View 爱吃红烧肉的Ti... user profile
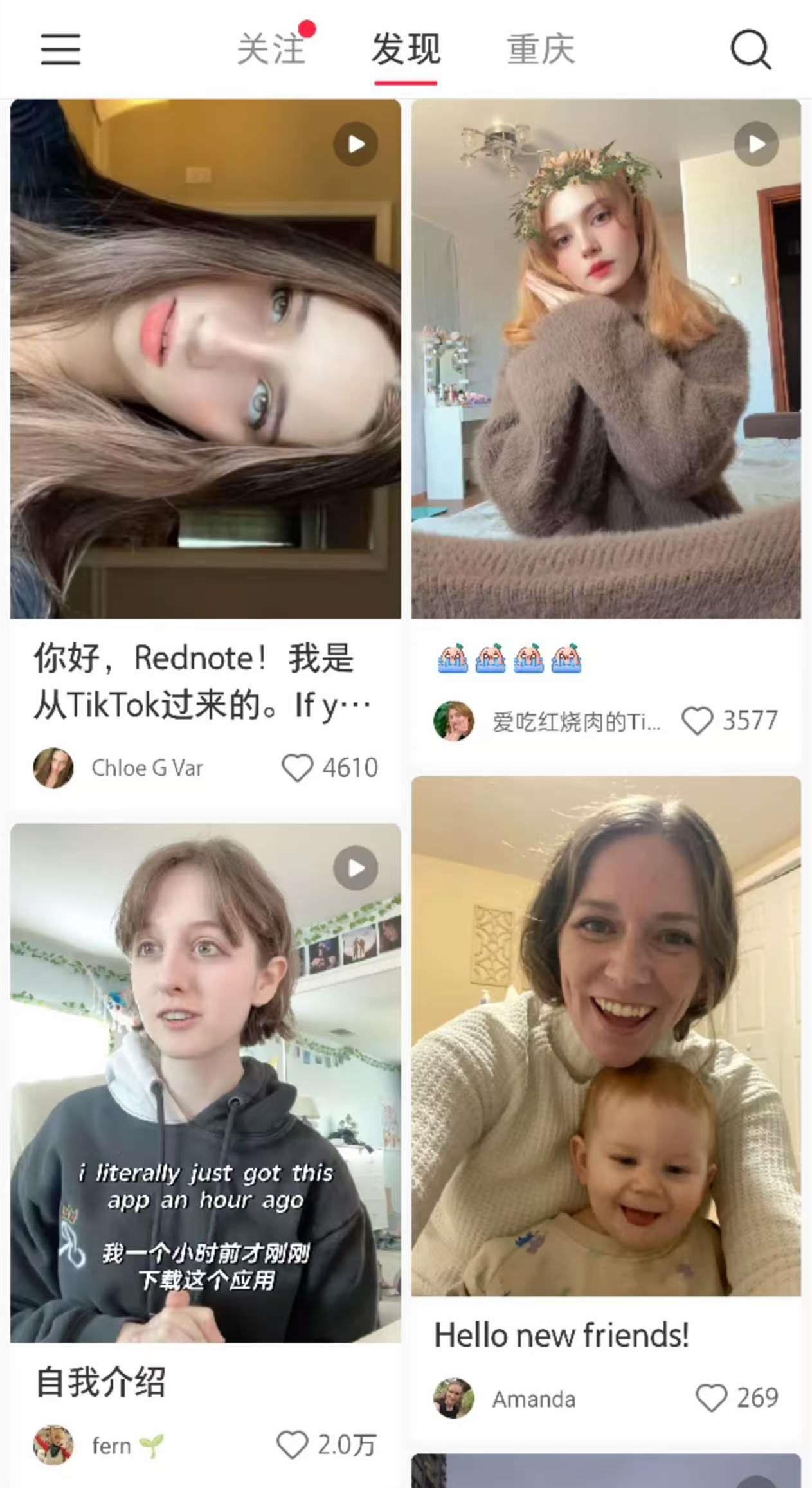Screen dimensions: 812x1488 tap(454, 721)
